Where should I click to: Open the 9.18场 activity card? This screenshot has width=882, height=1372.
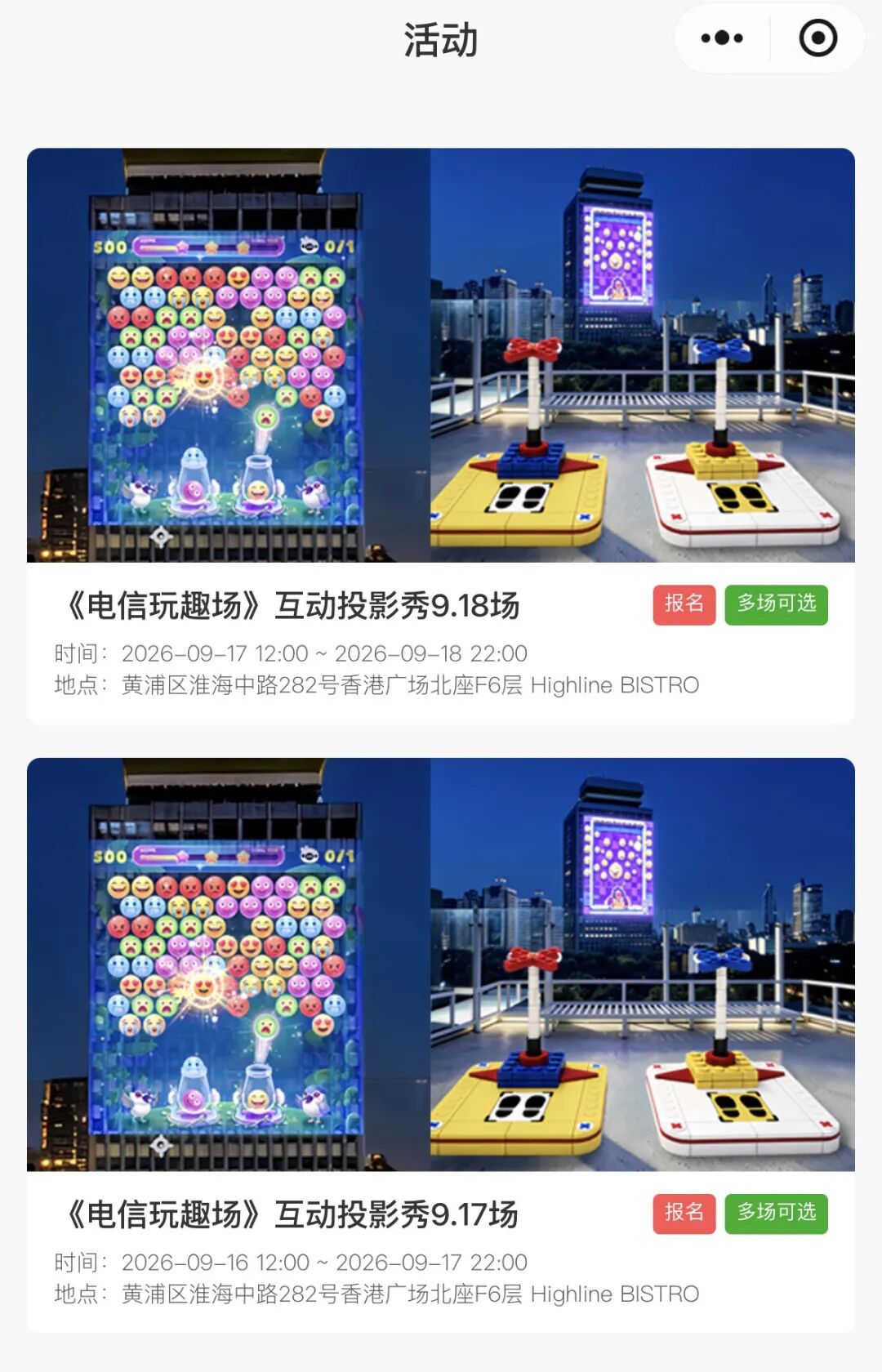(x=441, y=436)
